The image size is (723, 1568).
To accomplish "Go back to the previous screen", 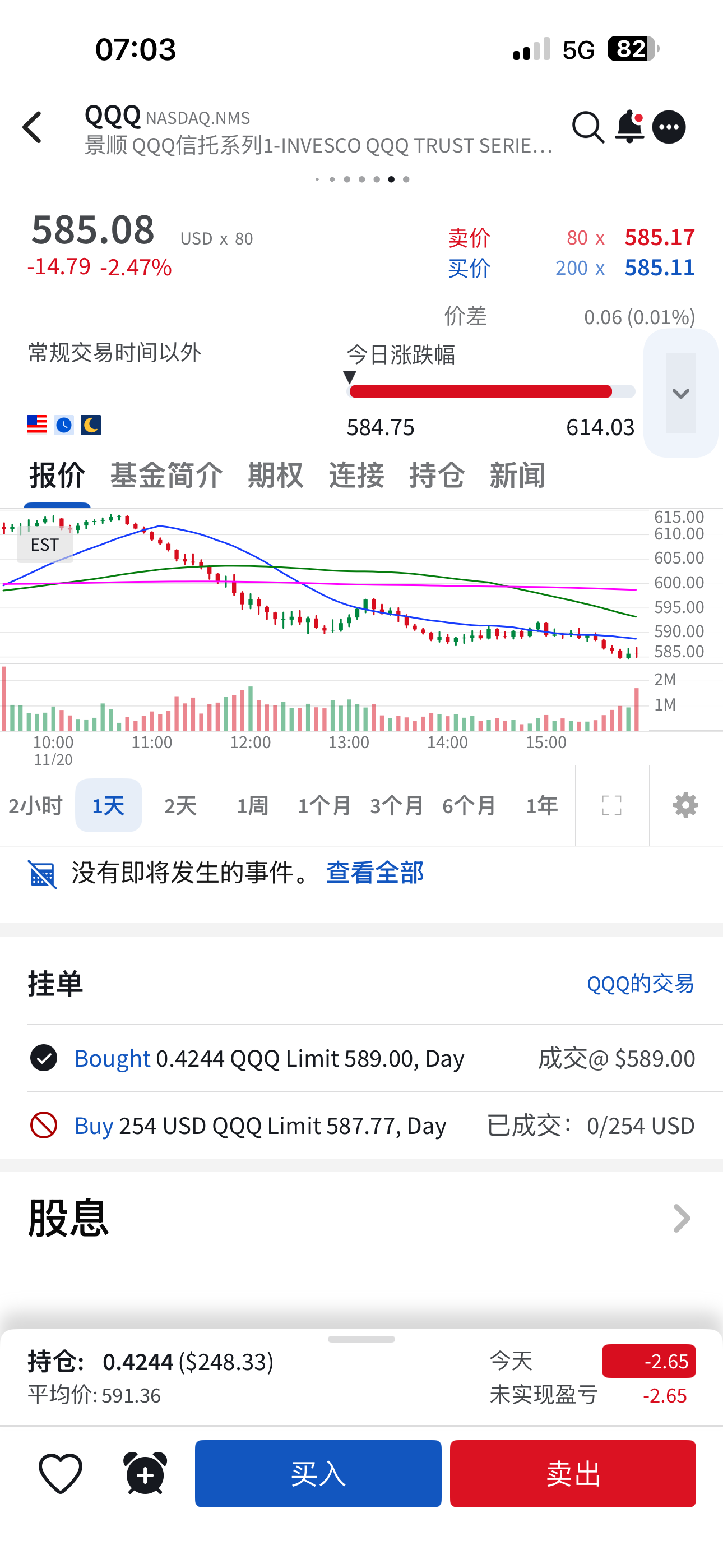I will point(33,127).
